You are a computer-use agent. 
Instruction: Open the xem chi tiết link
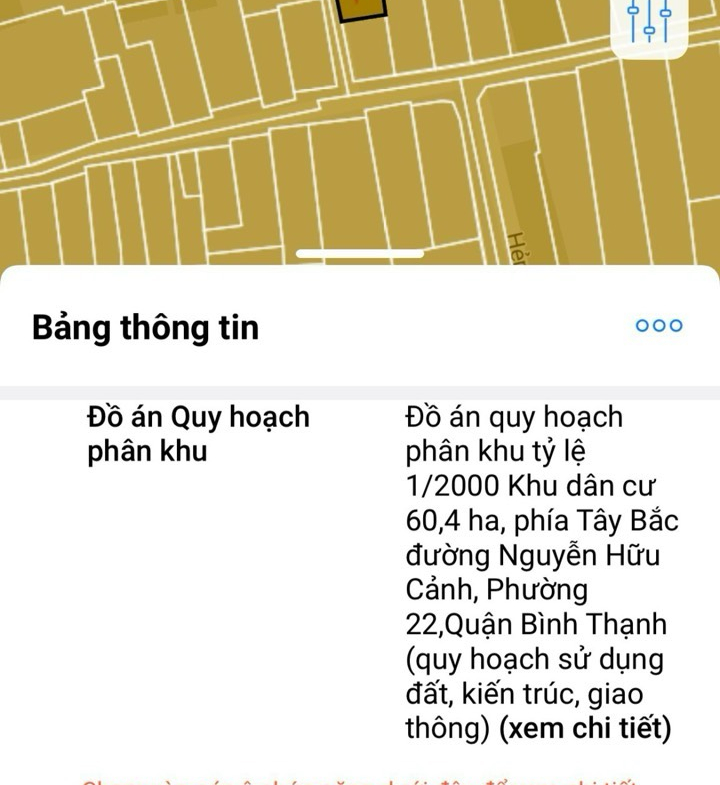pos(585,729)
